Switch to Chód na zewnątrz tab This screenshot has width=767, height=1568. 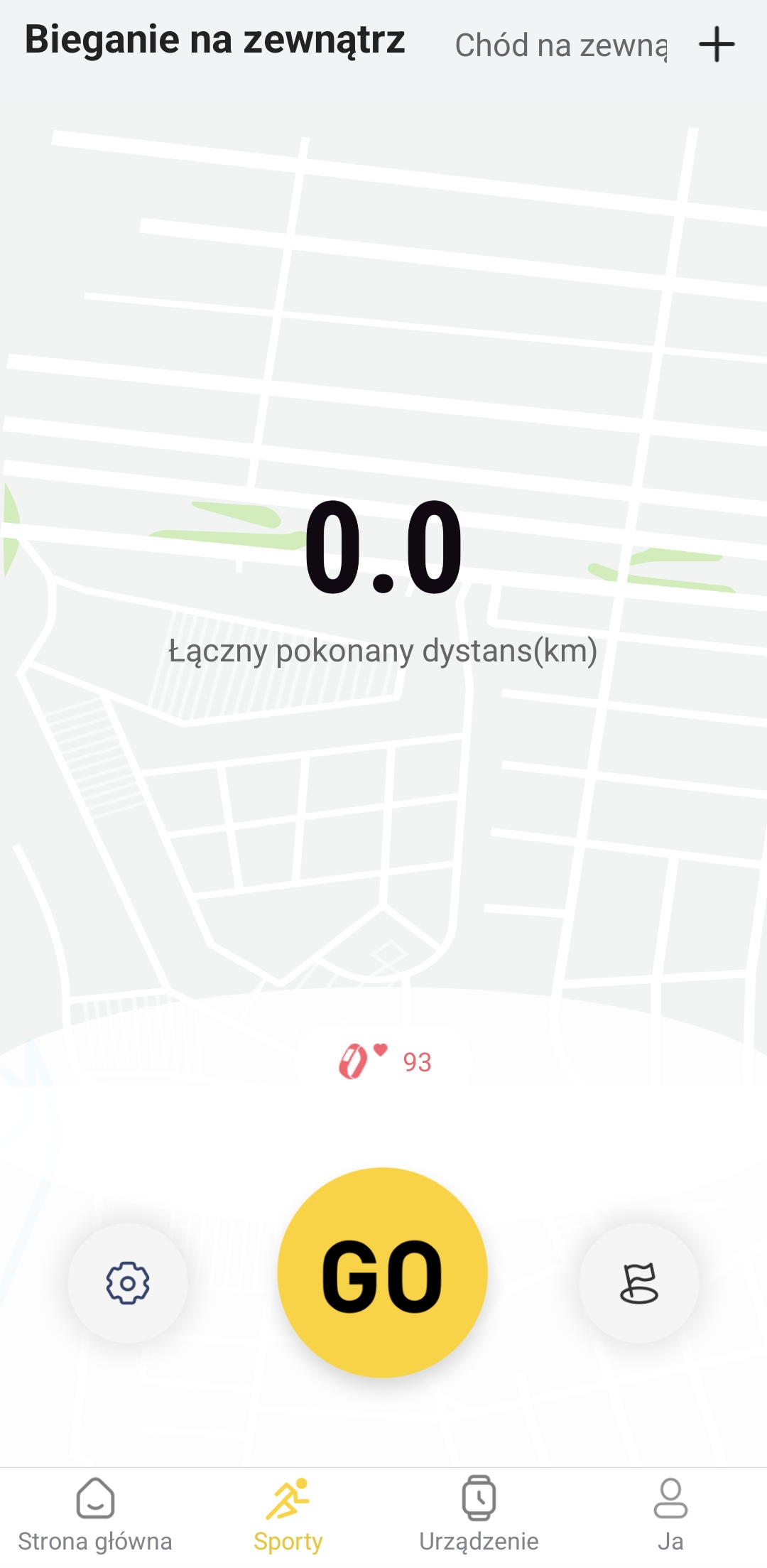pos(561,45)
